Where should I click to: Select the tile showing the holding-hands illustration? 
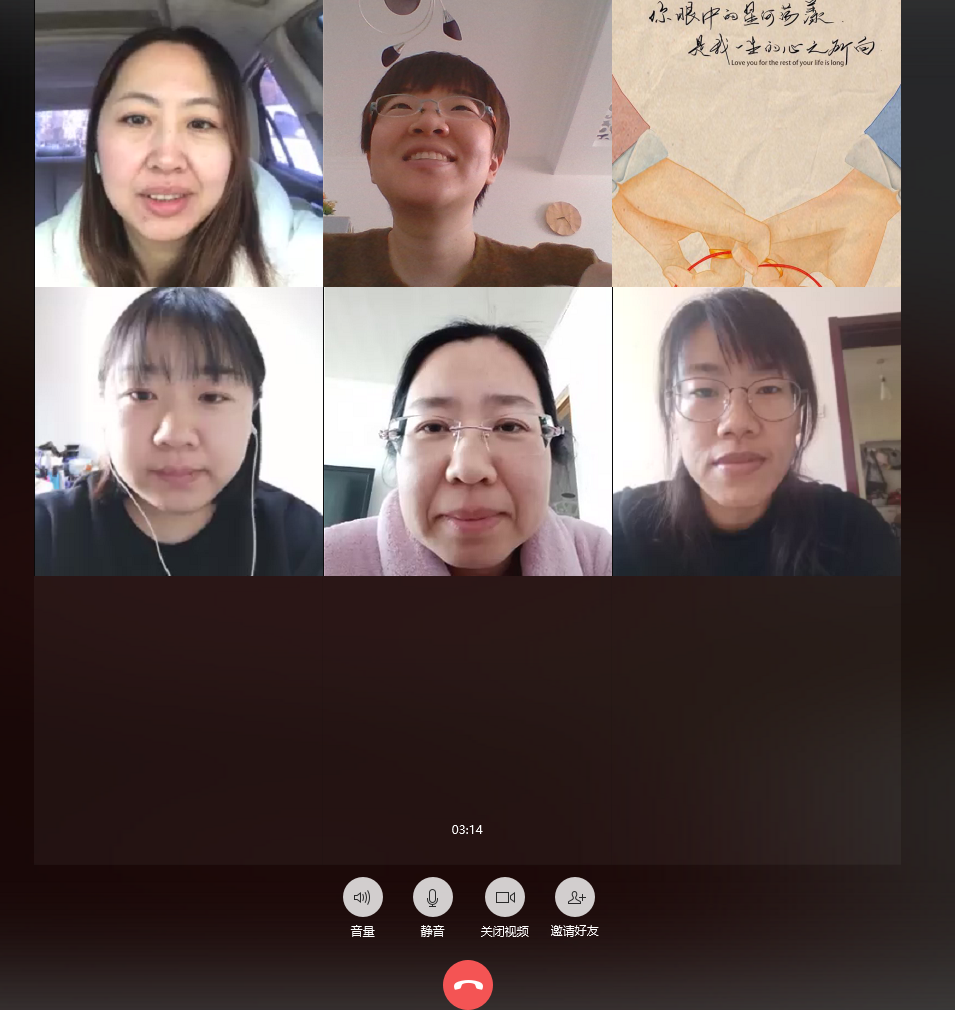(x=756, y=143)
